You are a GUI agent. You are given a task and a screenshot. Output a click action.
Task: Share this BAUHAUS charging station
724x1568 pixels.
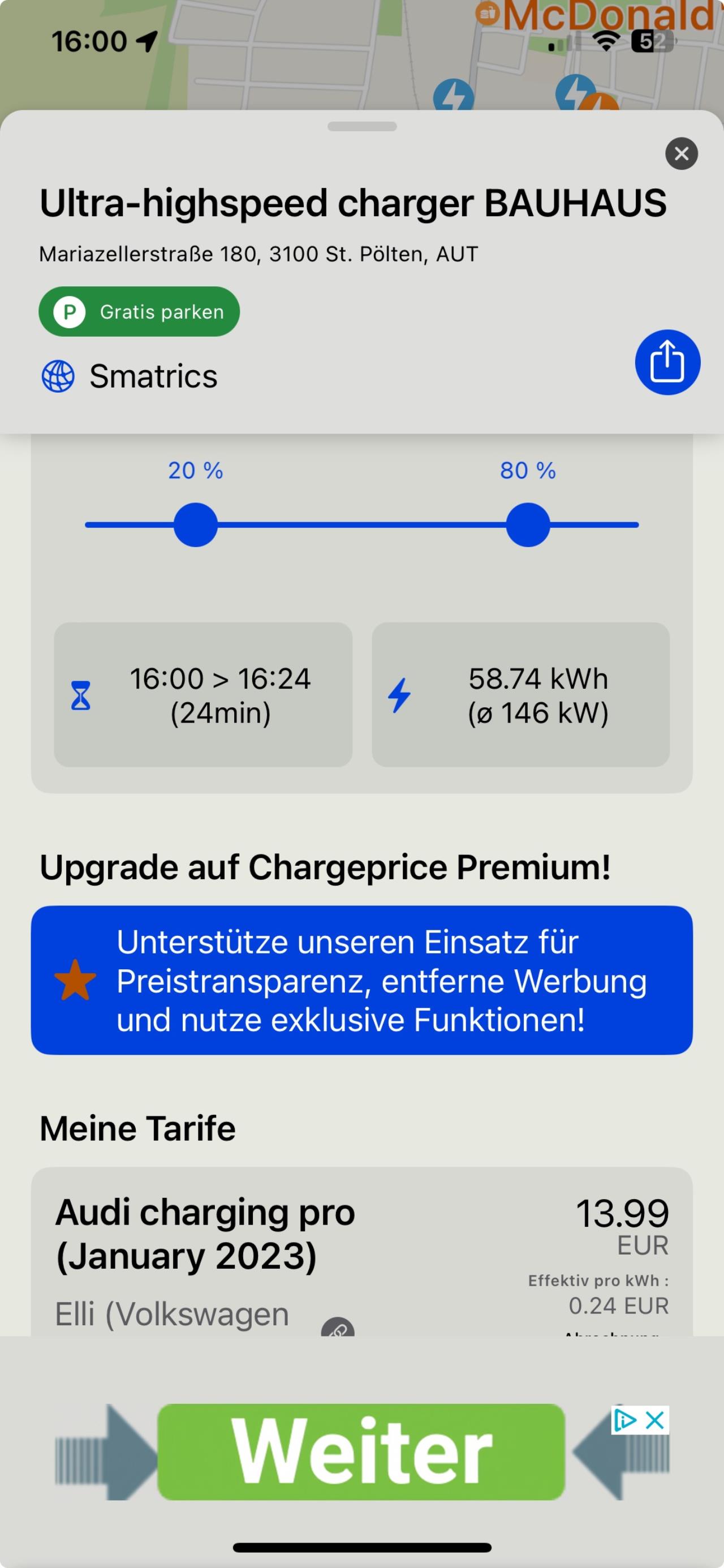667,362
